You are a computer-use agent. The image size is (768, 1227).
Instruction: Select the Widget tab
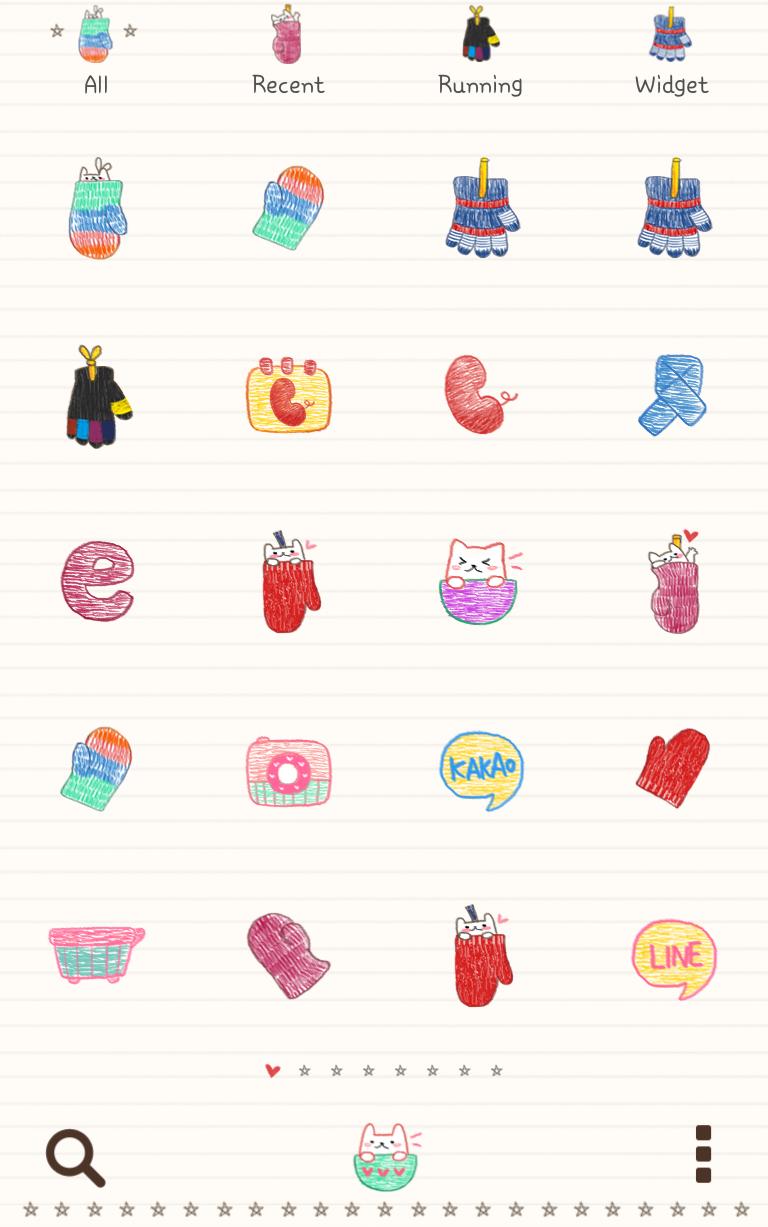(671, 52)
